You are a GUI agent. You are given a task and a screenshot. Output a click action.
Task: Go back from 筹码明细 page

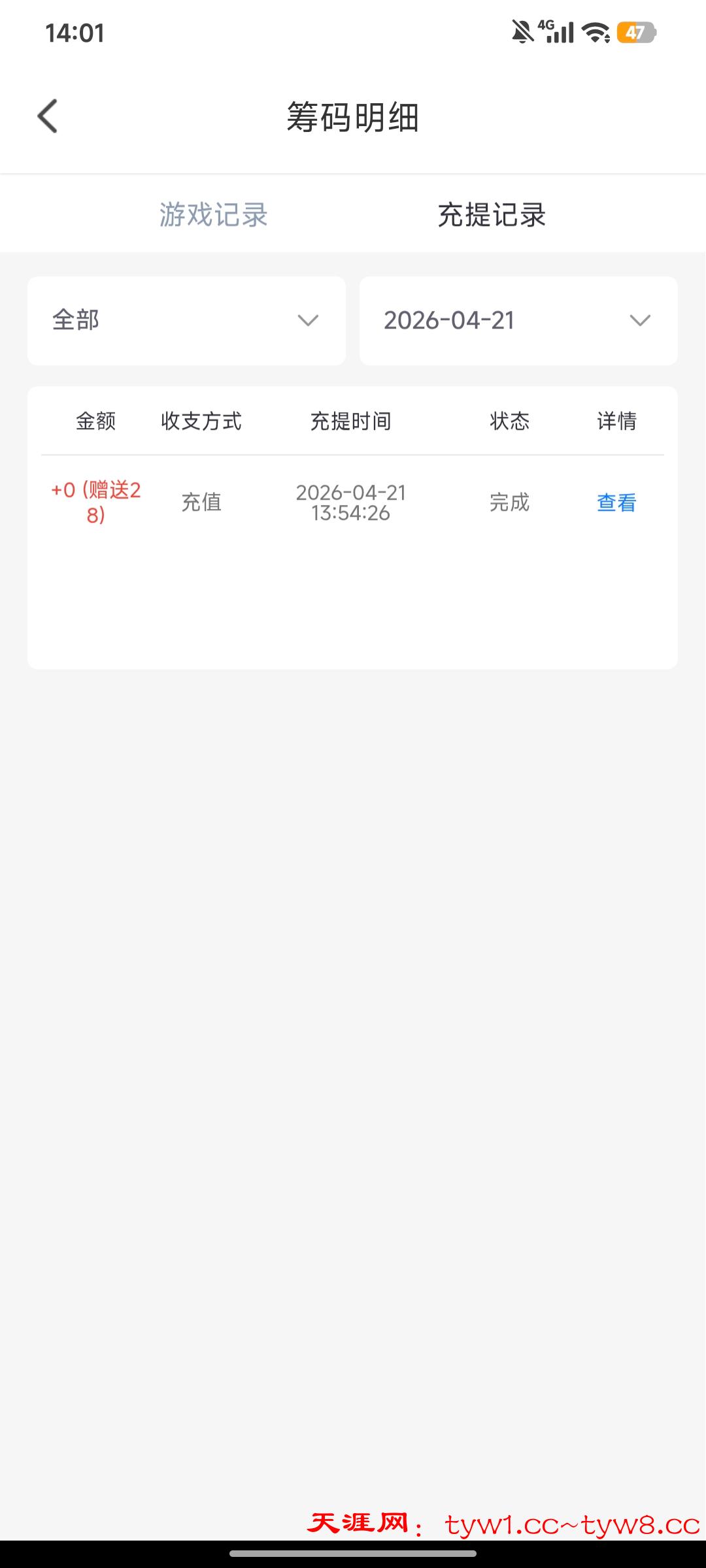point(48,117)
